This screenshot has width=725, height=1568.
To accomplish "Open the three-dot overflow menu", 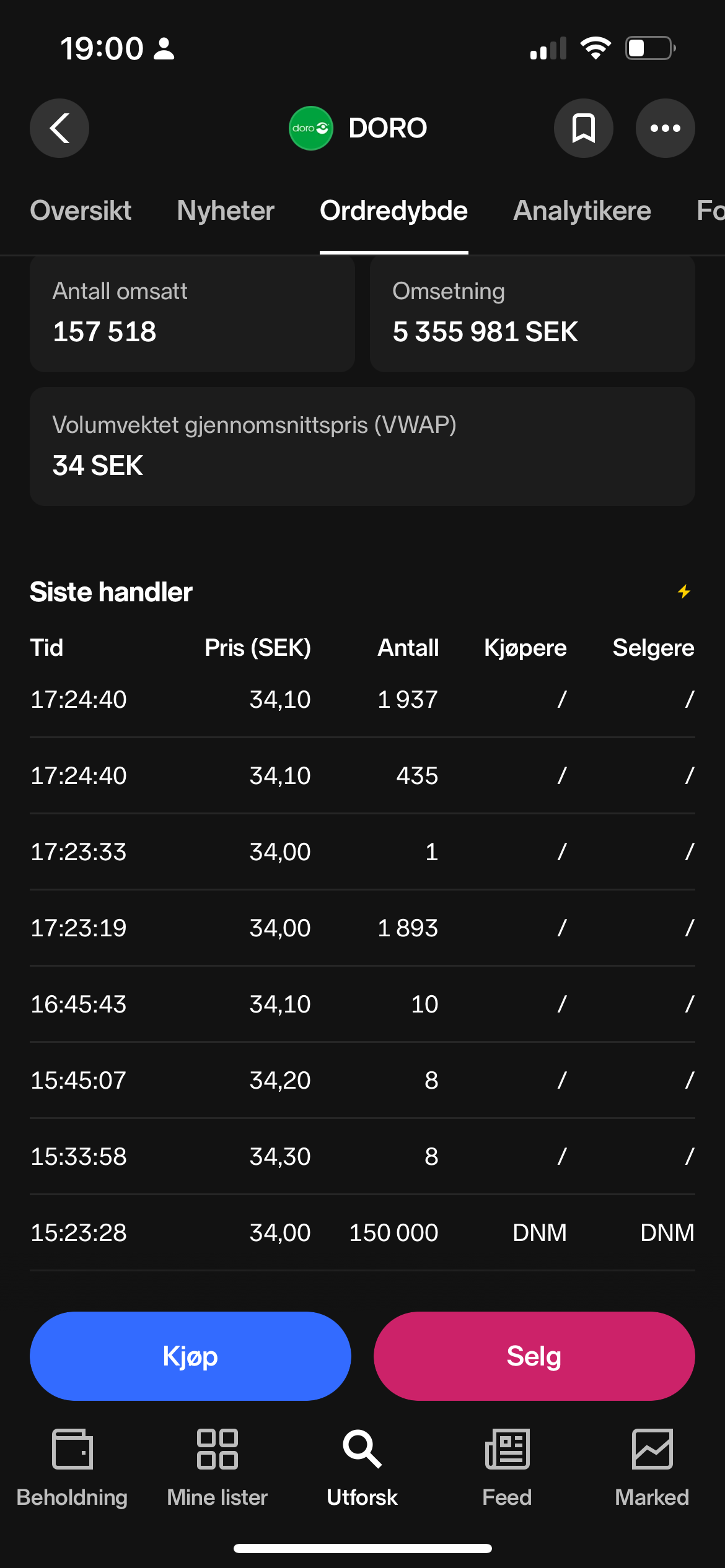I will point(666,128).
